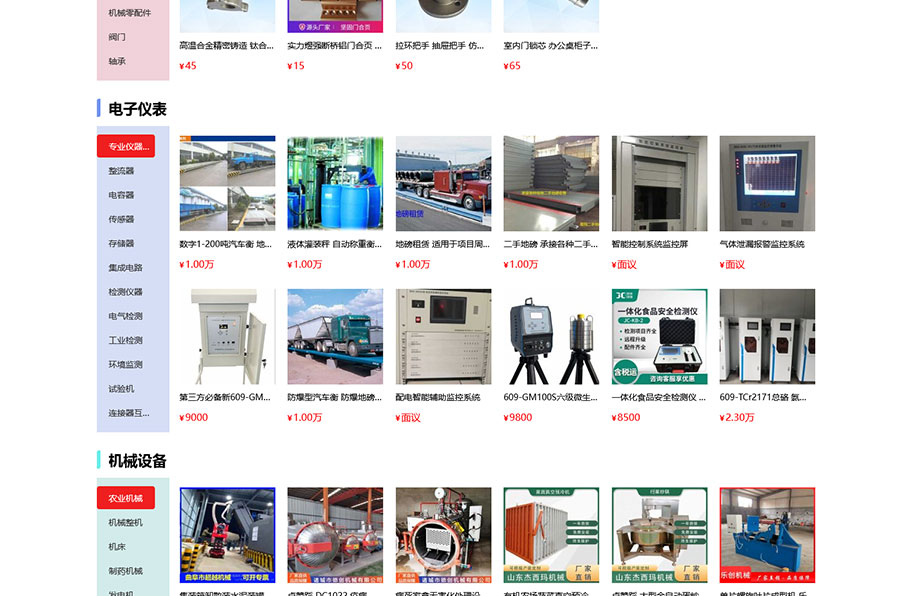Open the 轴承 category link
Screen dimensions: 900x596
pos(117,61)
